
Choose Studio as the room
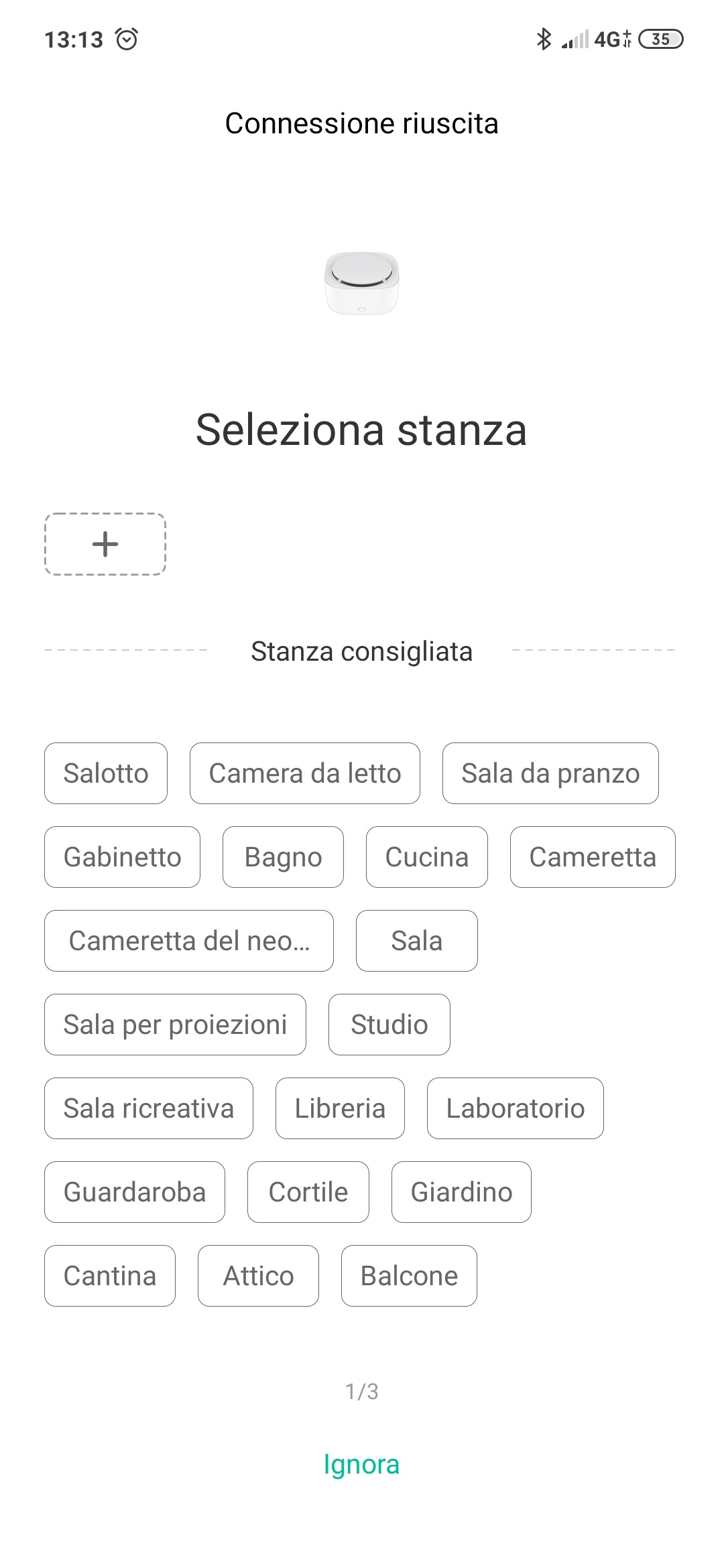389,1025
